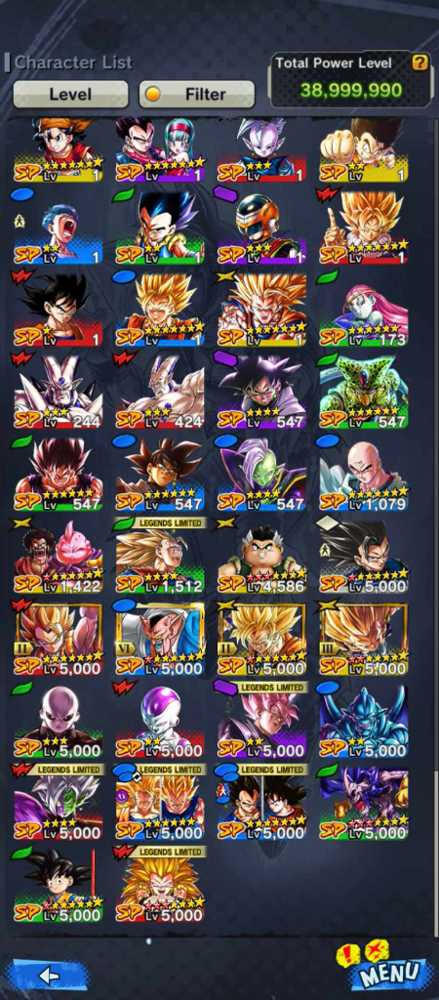The image size is (439, 1000).
Task: Open the character with level 1,079
Action: click(x=364, y=474)
